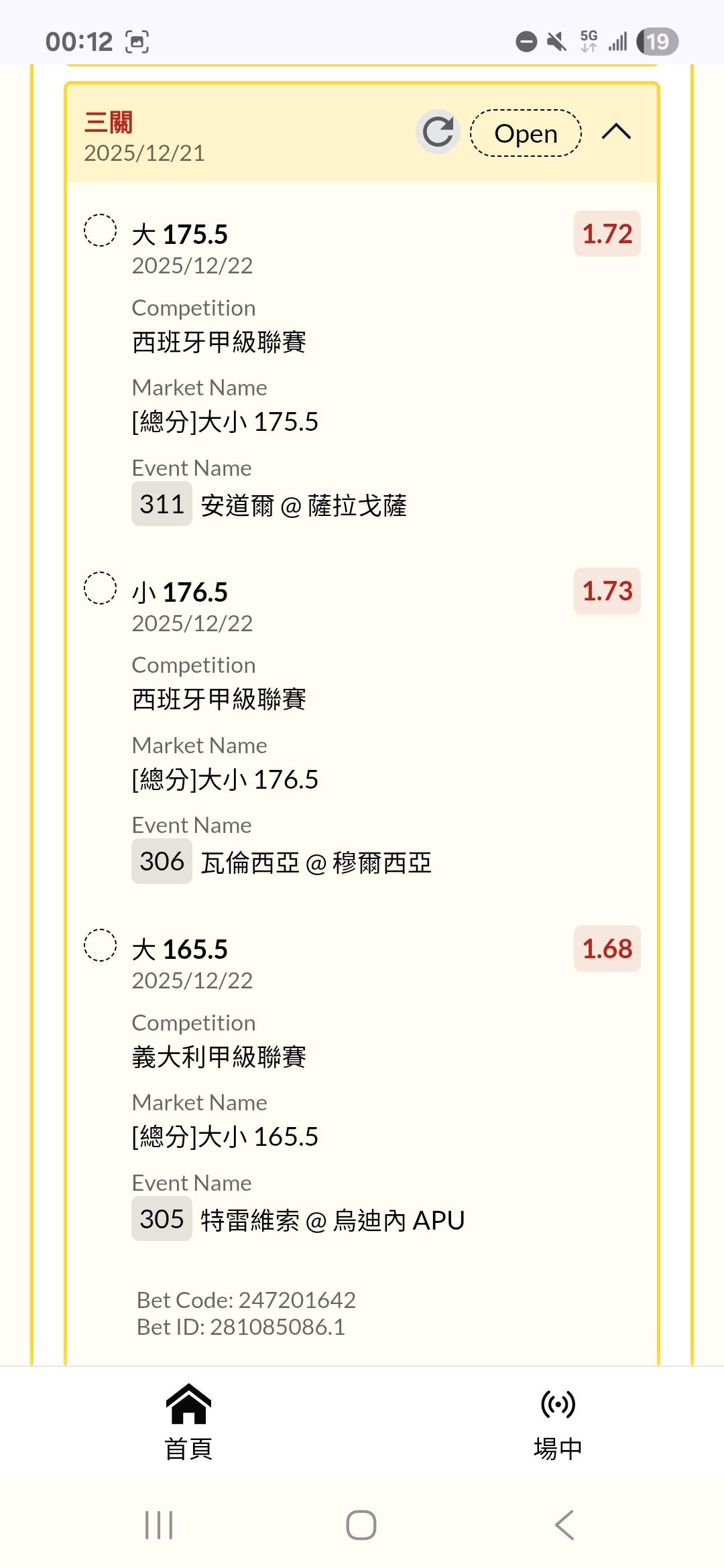The height and width of the screenshot is (1568, 724).
Task: Tap the system back button
Action: pyautogui.click(x=564, y=1525)
